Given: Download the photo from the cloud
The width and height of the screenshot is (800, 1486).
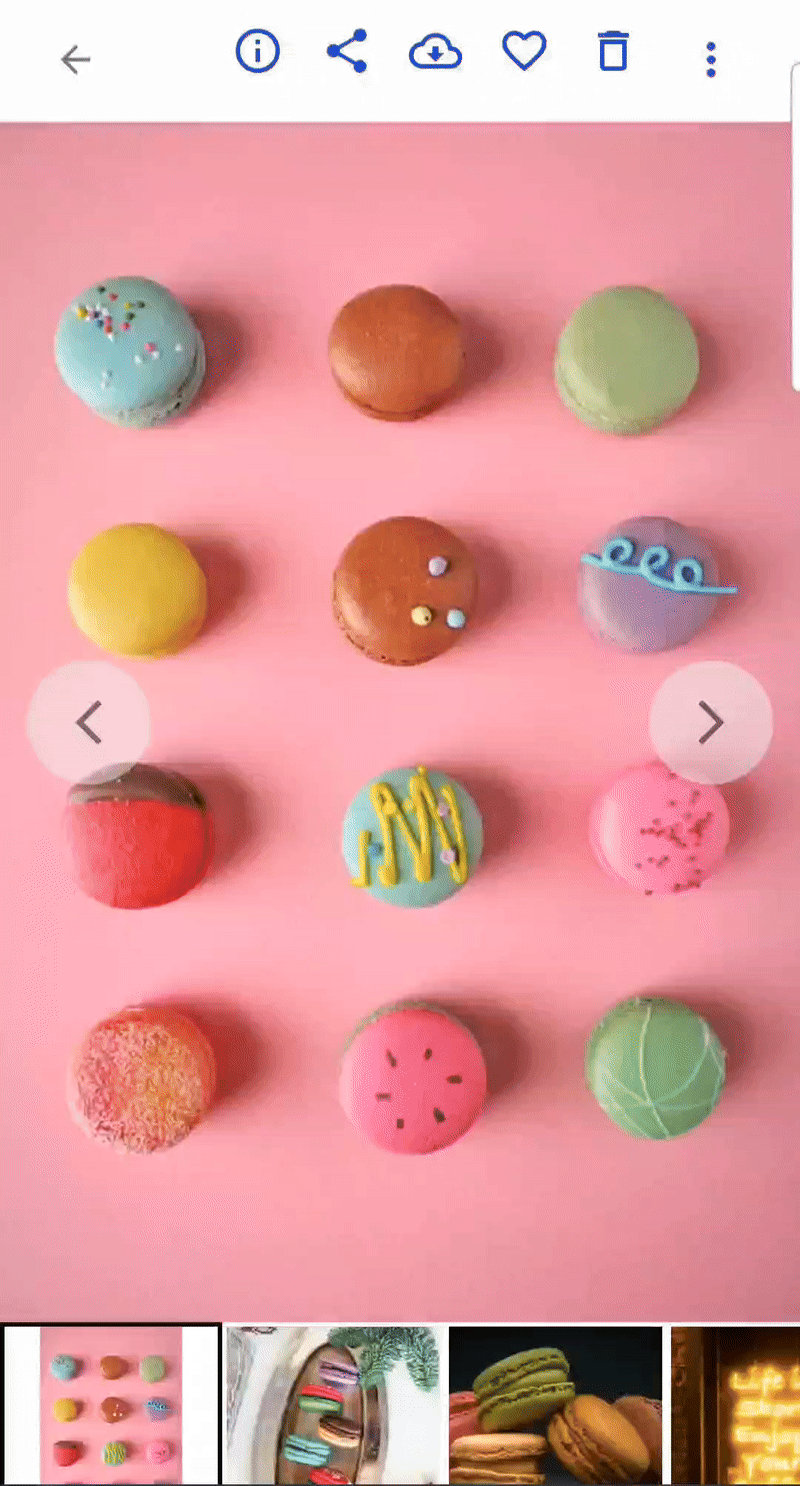Looking at the screenshot, I should [435, 52].
